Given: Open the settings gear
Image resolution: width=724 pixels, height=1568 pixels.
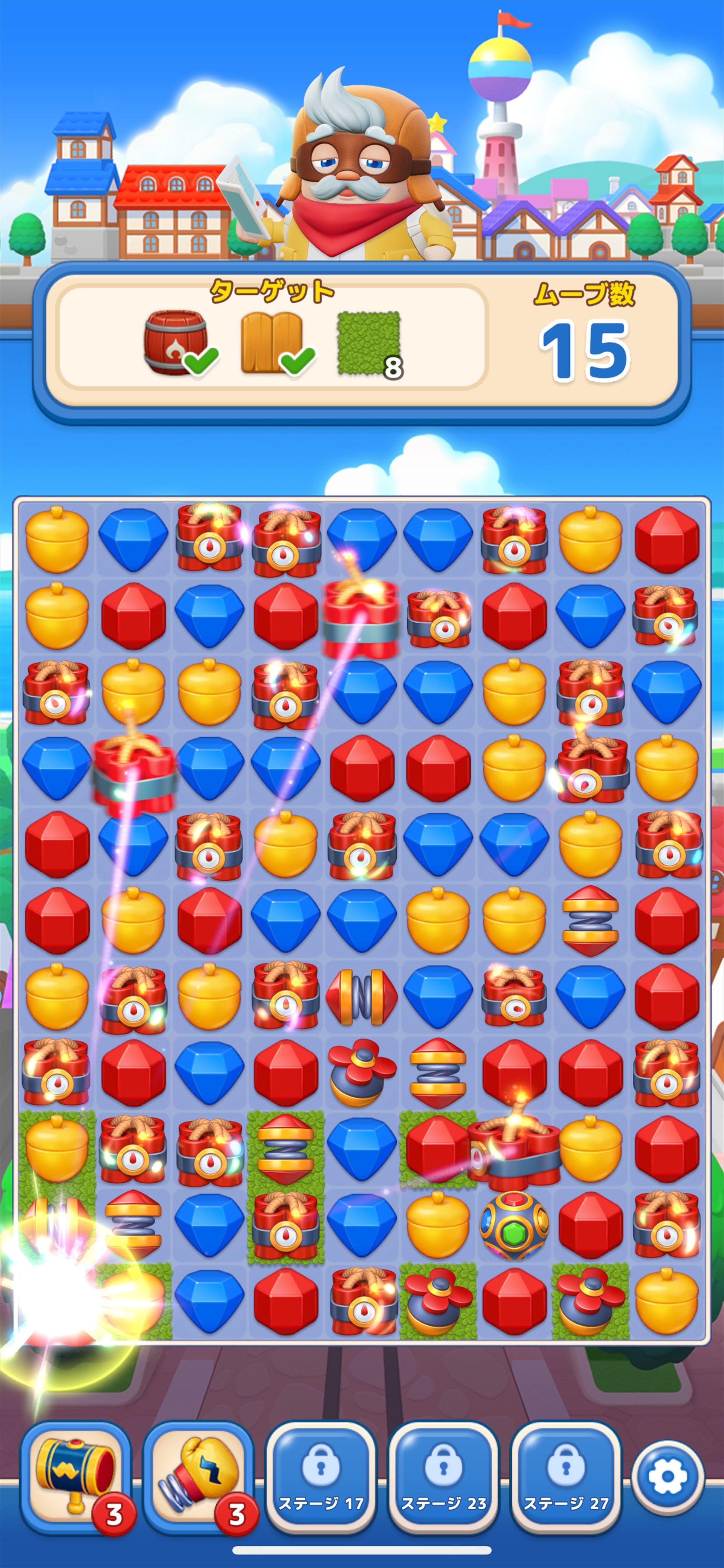Looking at the screenshot, I should click(x=667, y=1476).
